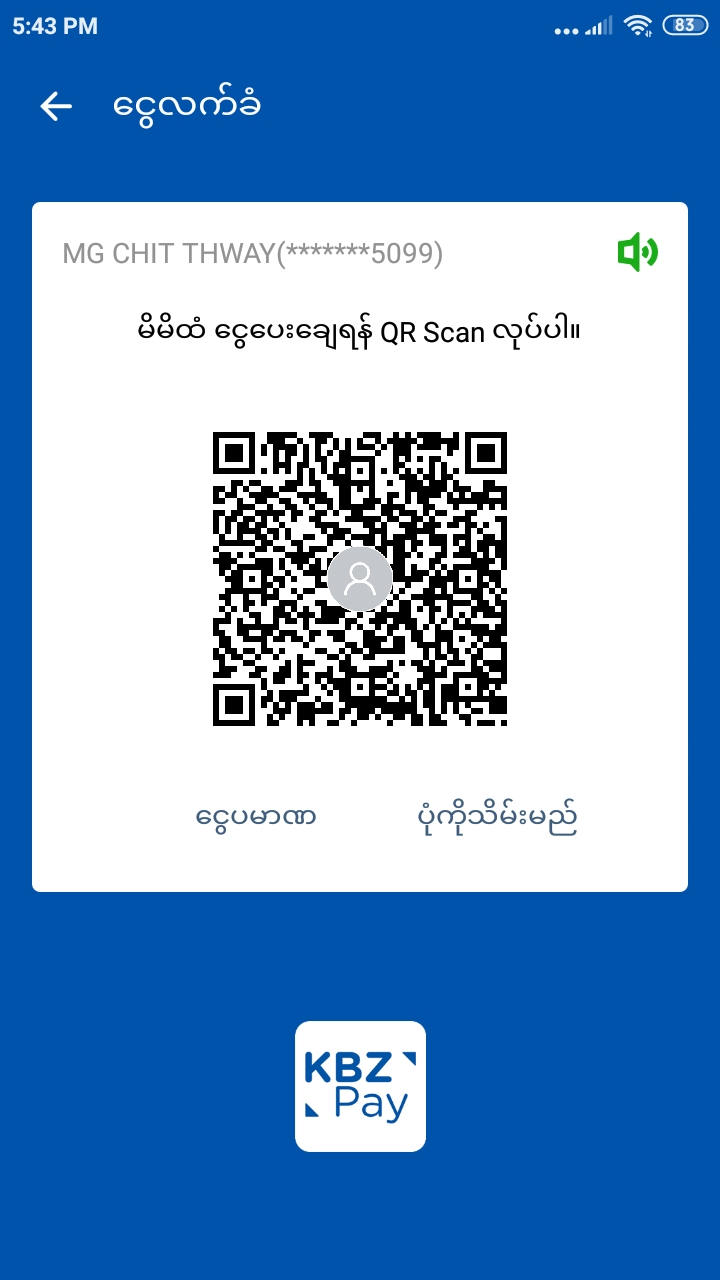
Task: Toggle the green speaker sound icon
Action: tap(637, 252)
